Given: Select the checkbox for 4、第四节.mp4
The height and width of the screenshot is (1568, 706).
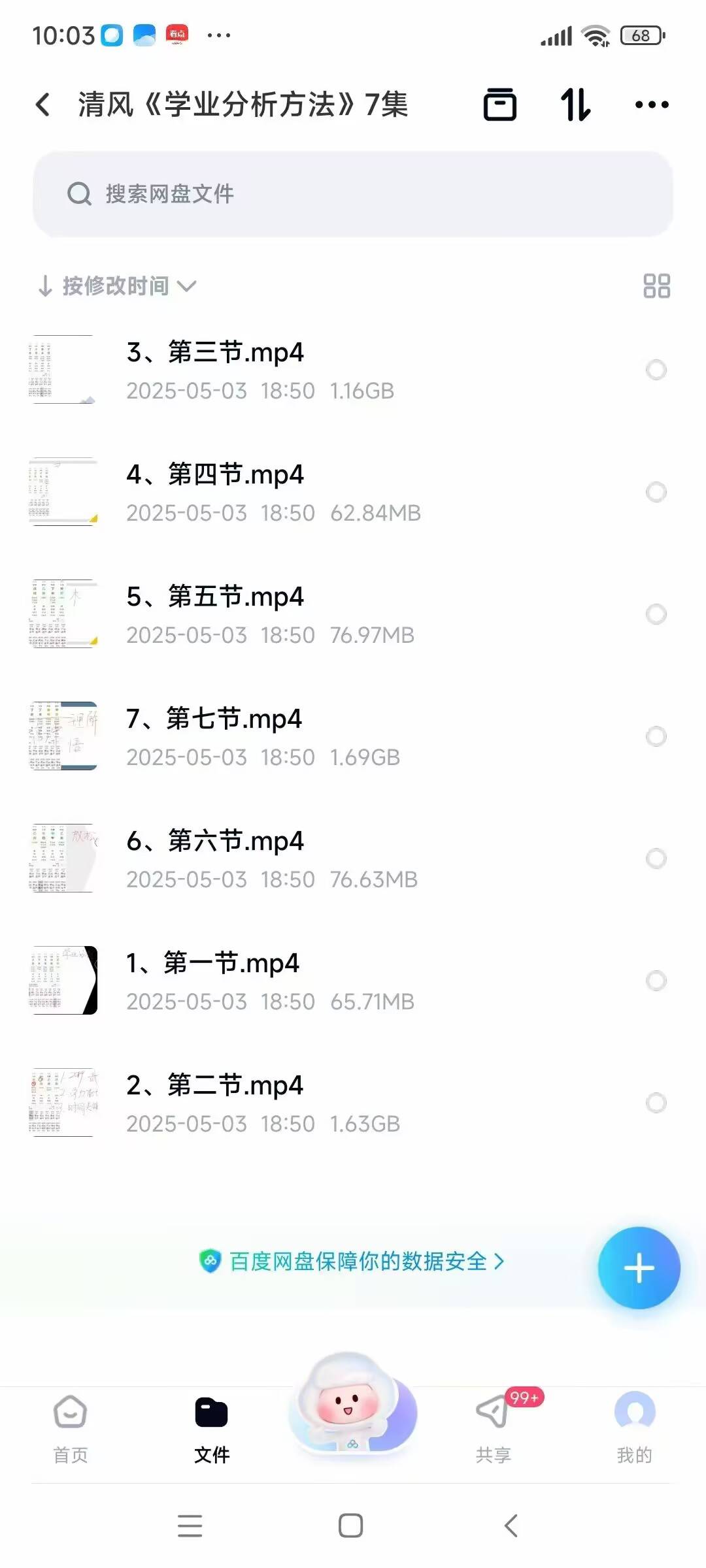Looking at the screenshot, I should (x=656, y=492).
